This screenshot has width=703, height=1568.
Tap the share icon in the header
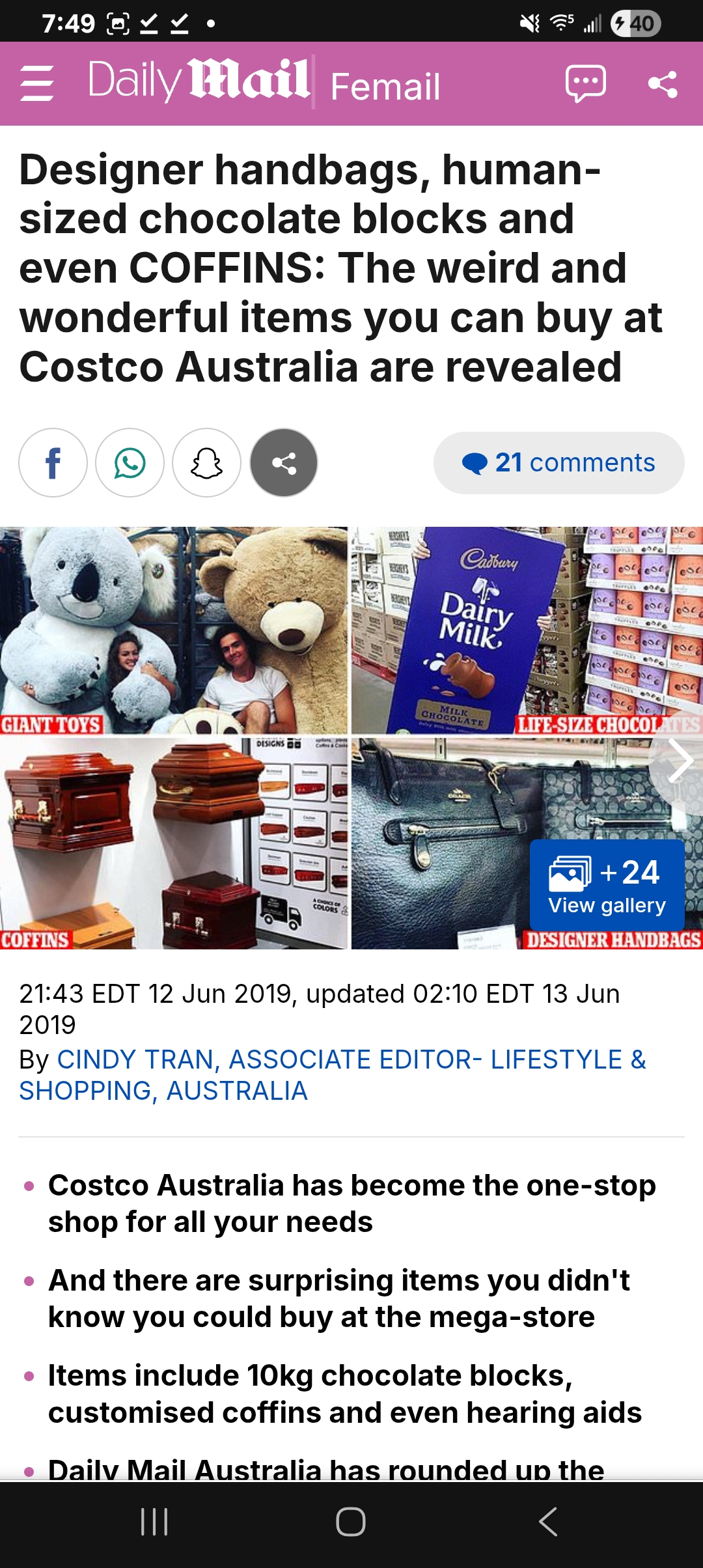point(663,84)
